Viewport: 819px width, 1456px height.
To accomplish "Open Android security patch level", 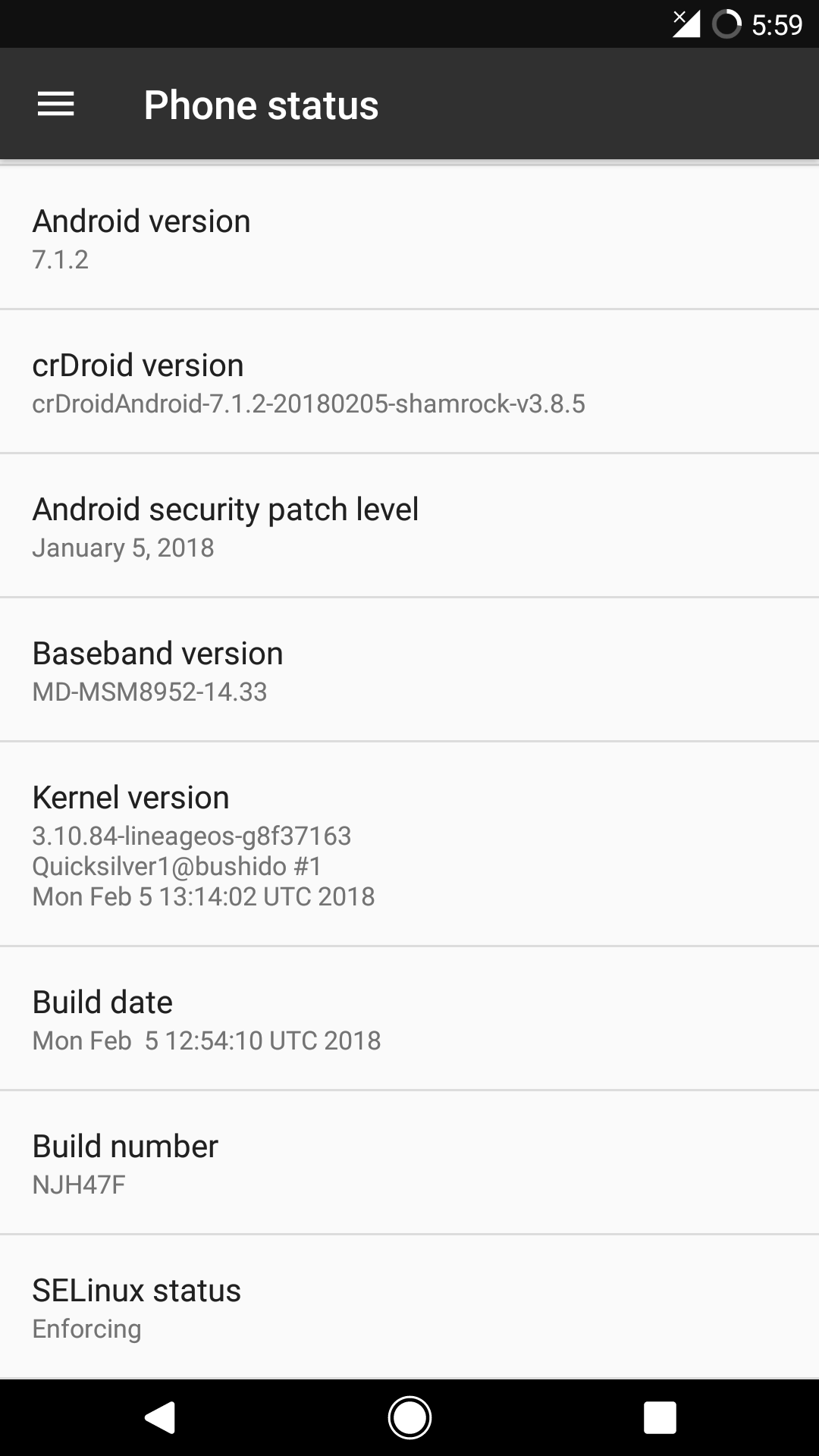I will click(x=409, y=526).
